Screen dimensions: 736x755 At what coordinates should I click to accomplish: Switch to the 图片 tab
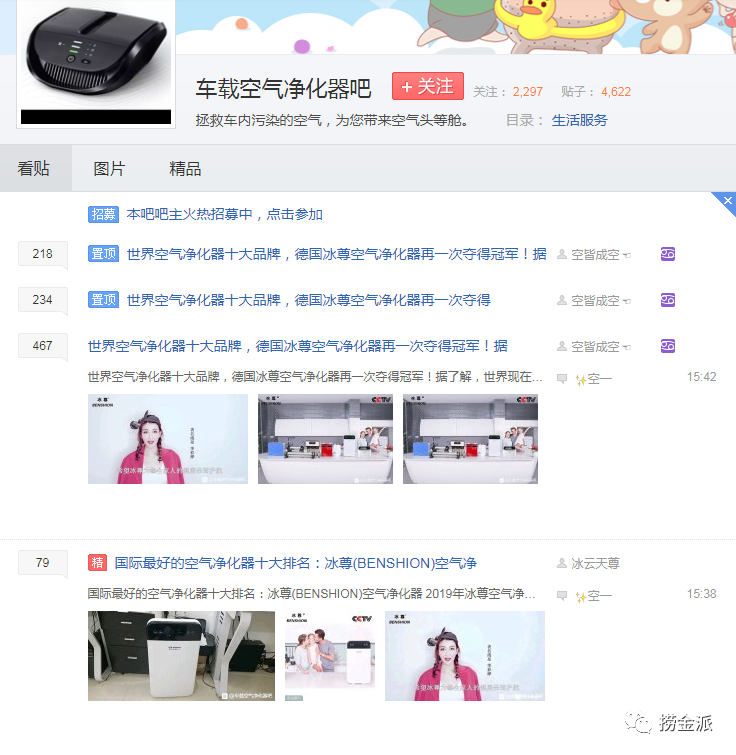click(109, 169)
